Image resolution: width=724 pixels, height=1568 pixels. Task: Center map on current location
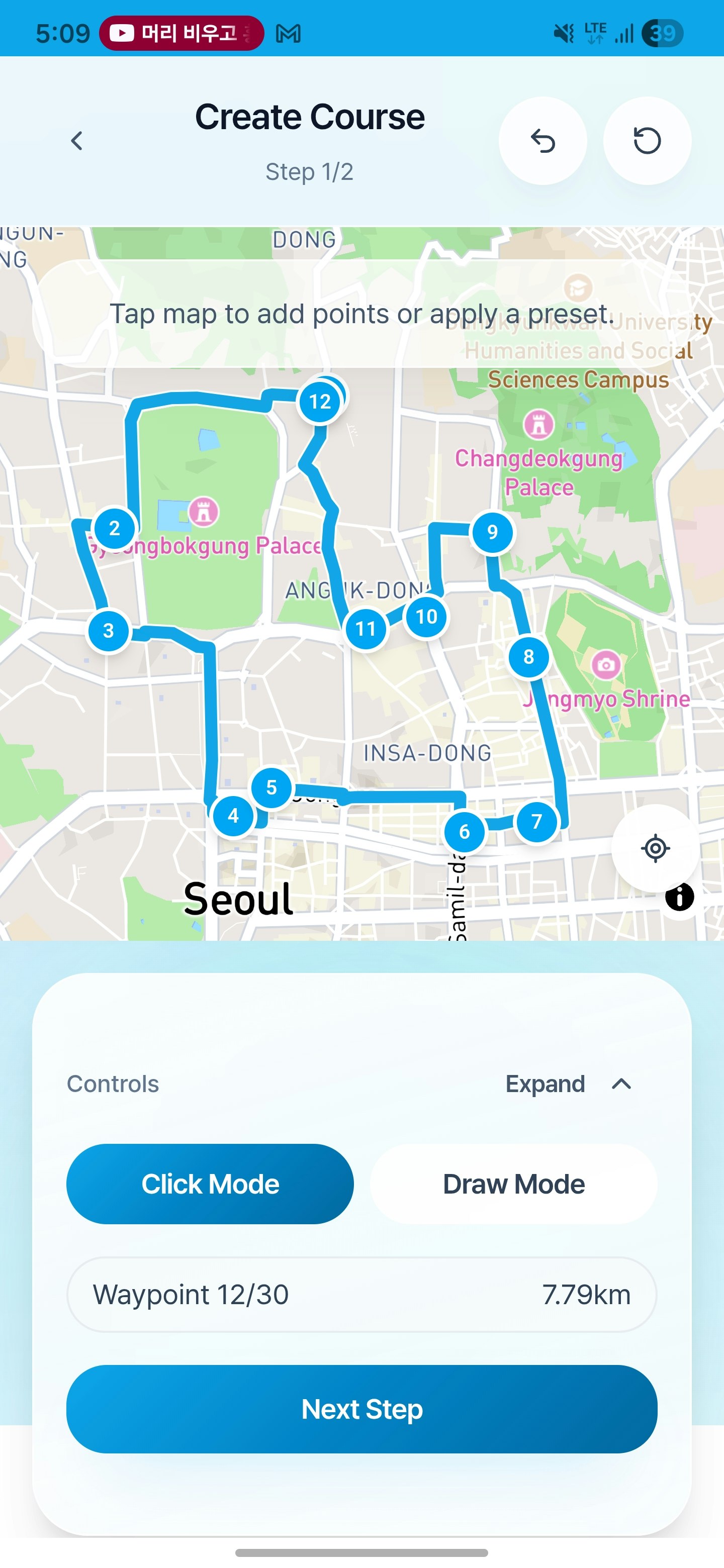pos(655,848)
